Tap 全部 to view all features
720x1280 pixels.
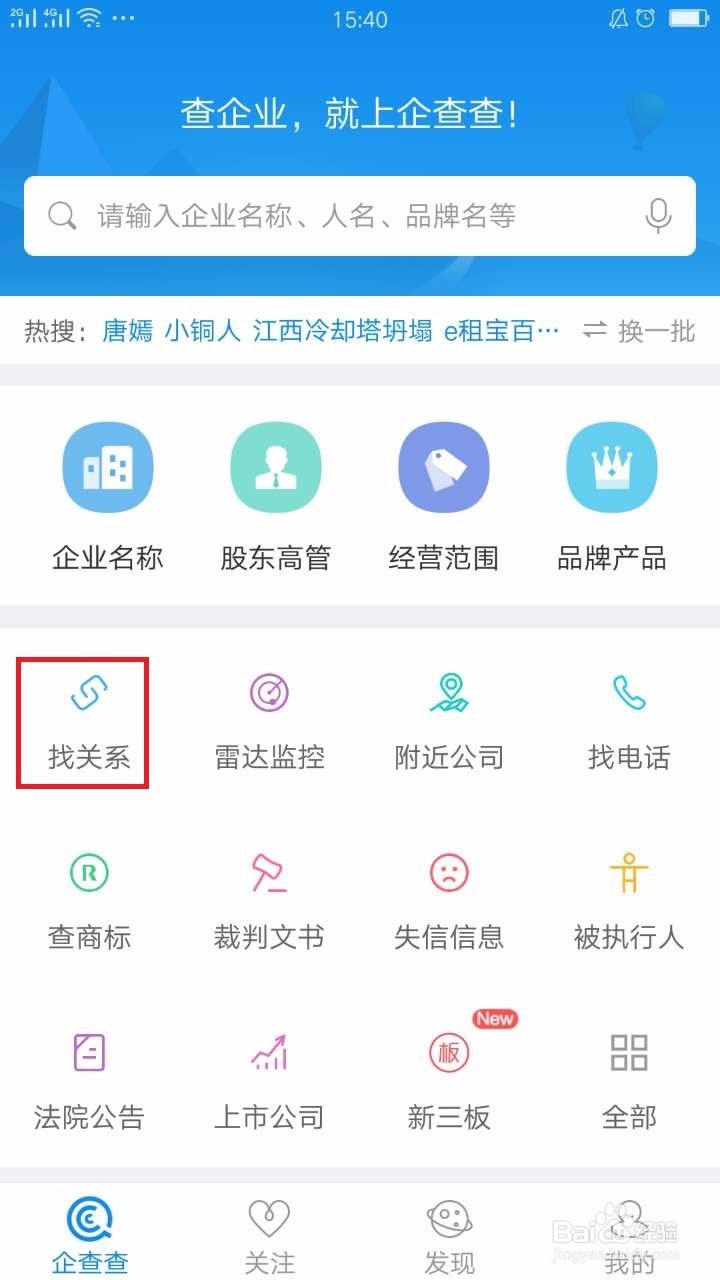(x=628, y=1078)
